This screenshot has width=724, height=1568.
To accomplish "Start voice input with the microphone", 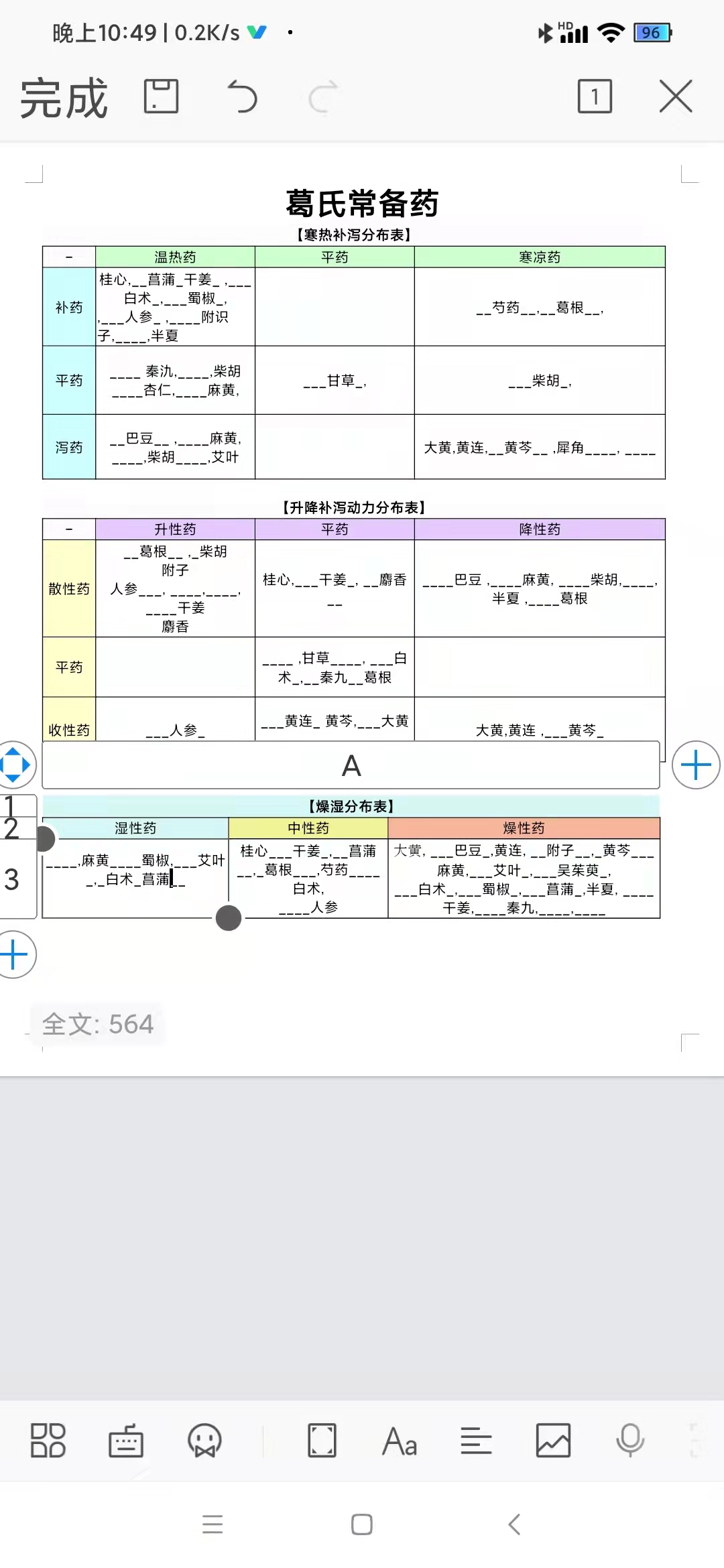I will [x=630, y=1440].
